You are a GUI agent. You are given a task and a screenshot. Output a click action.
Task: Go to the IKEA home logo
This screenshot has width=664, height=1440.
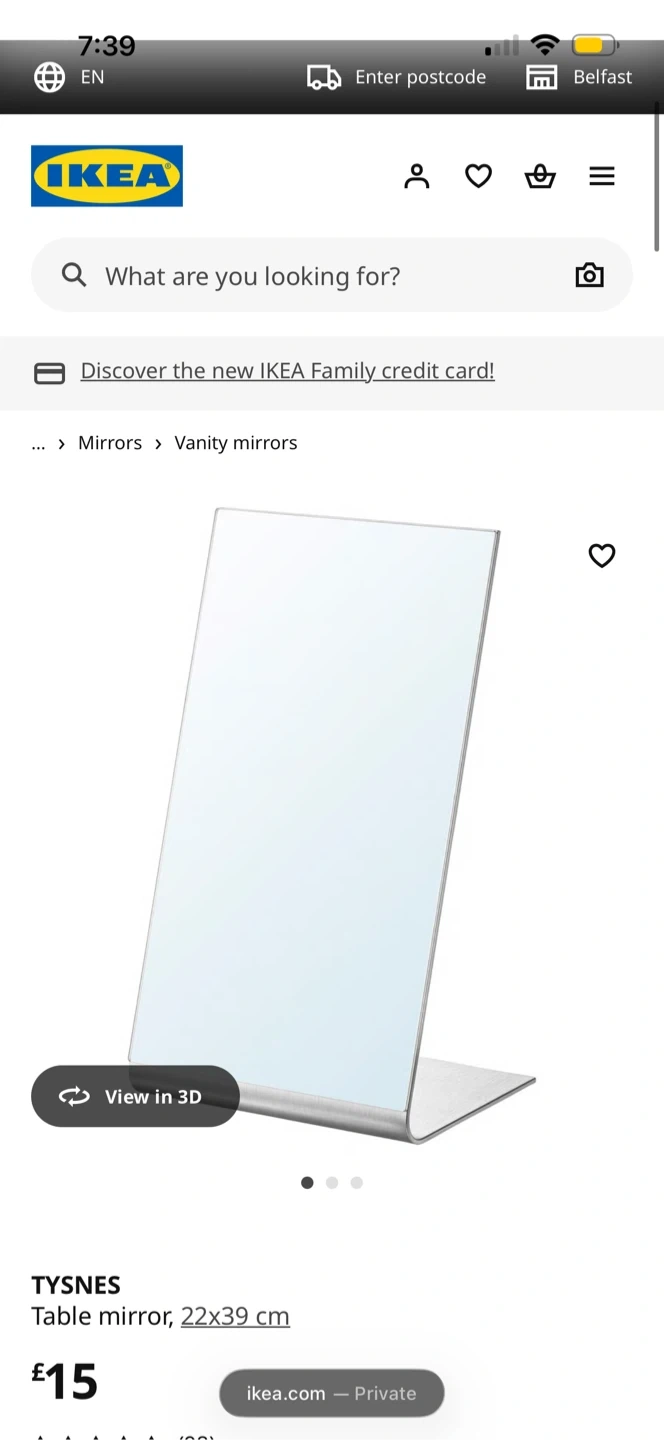(107, 176)
